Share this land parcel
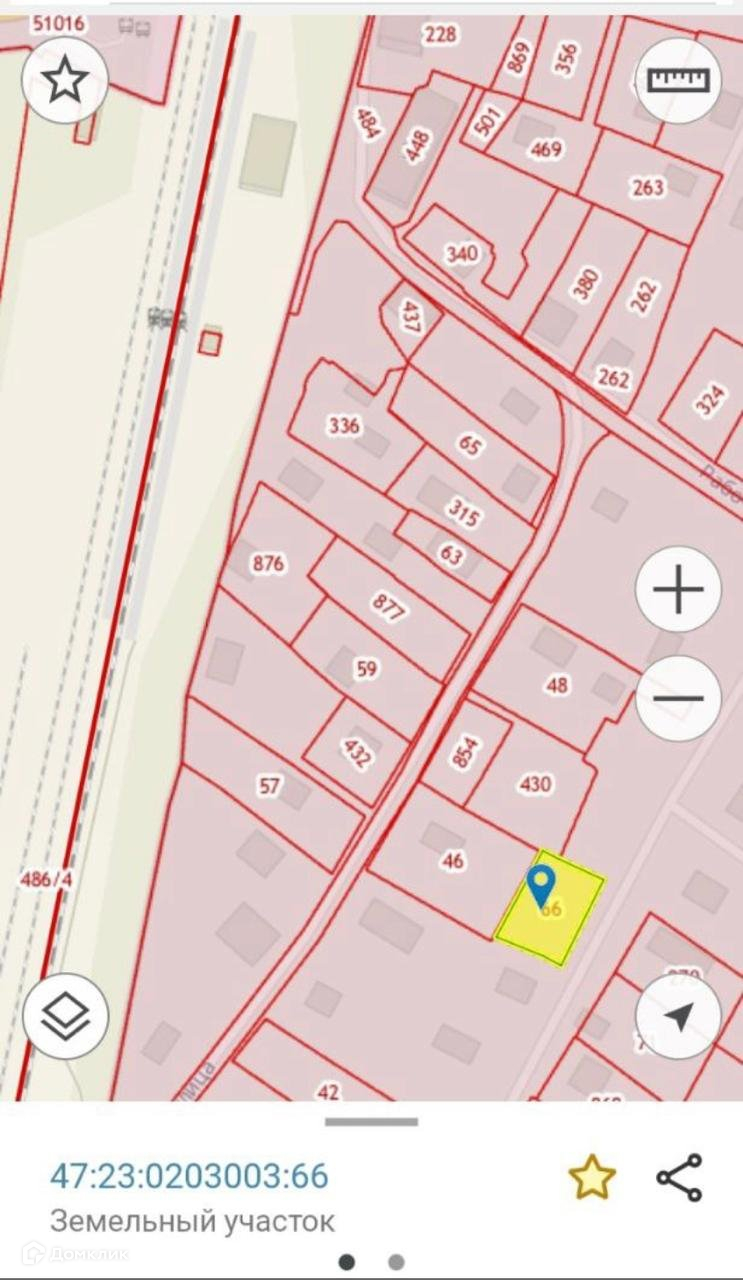The width and height of the screenshot is (743, 1280). click(x=679, y=1177)
